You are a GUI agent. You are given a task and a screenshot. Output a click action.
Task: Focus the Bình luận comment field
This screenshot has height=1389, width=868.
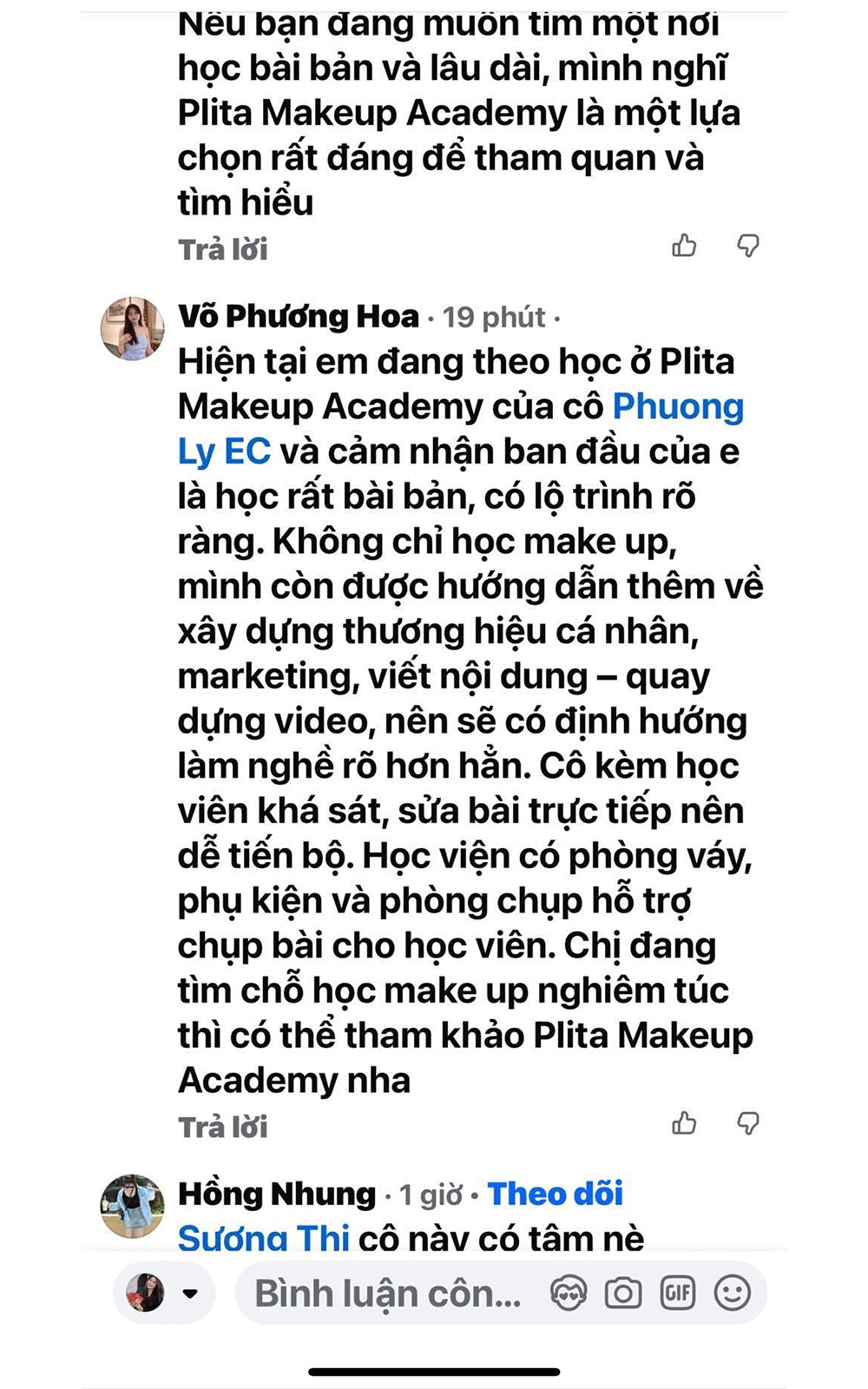click(x=388, y=1294)
